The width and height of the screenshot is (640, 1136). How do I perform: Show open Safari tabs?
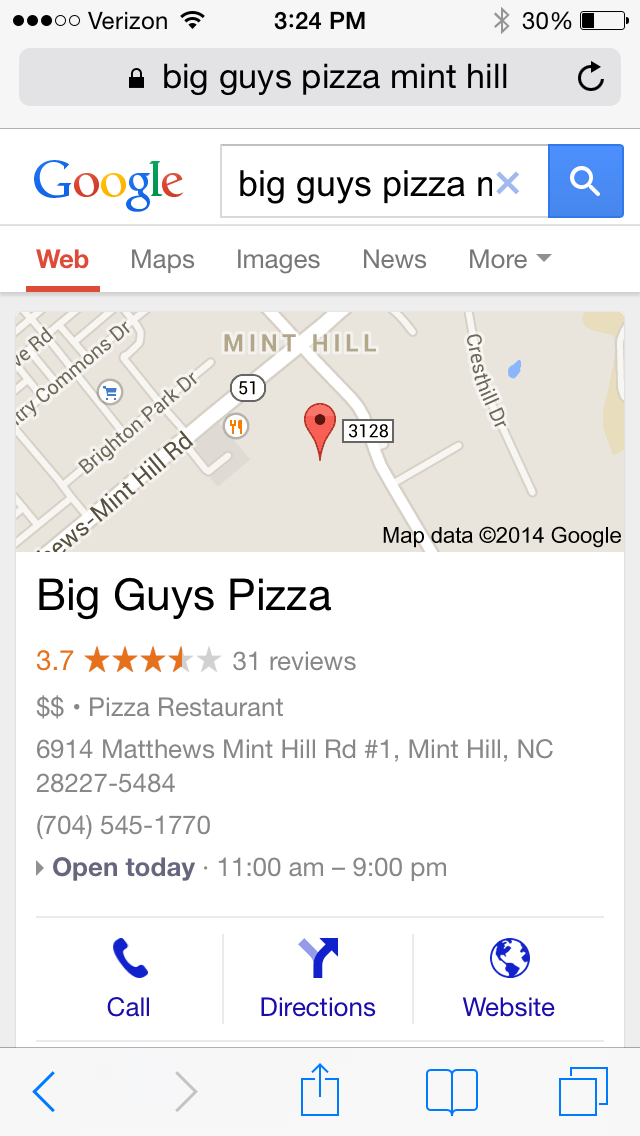click(x=583, y=1091)
